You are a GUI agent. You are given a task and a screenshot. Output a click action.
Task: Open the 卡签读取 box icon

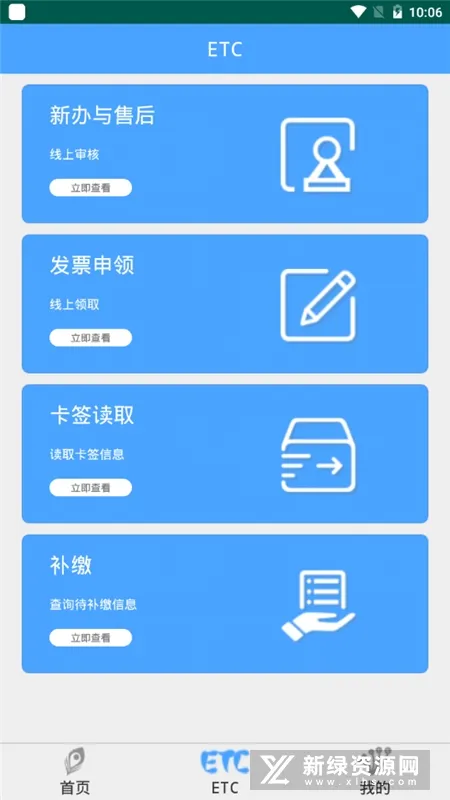(318, 455)
